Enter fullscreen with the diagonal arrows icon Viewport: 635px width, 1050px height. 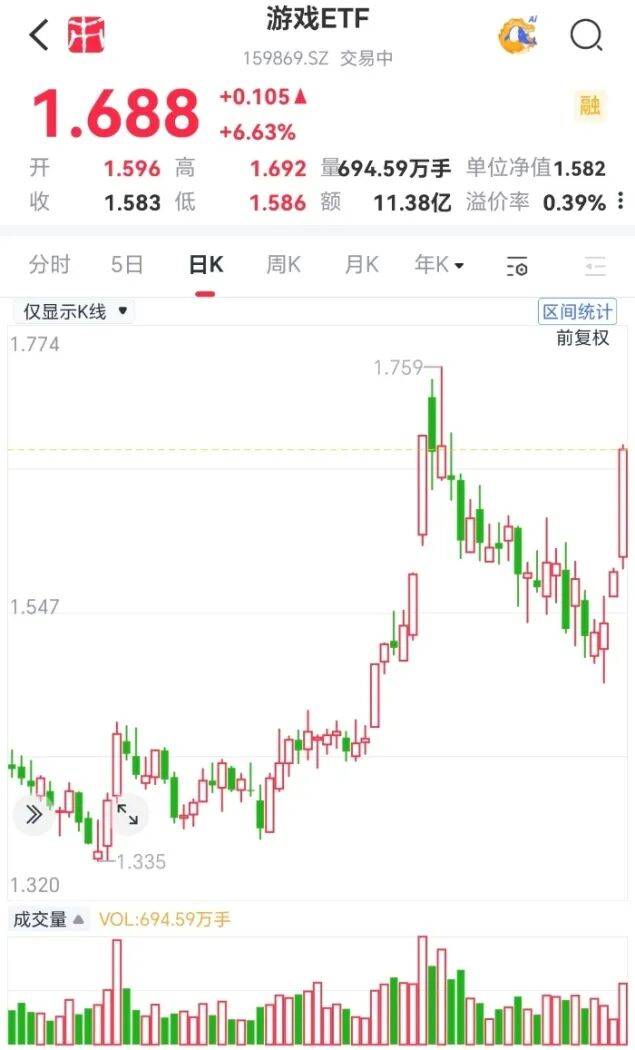coord(127,814)
